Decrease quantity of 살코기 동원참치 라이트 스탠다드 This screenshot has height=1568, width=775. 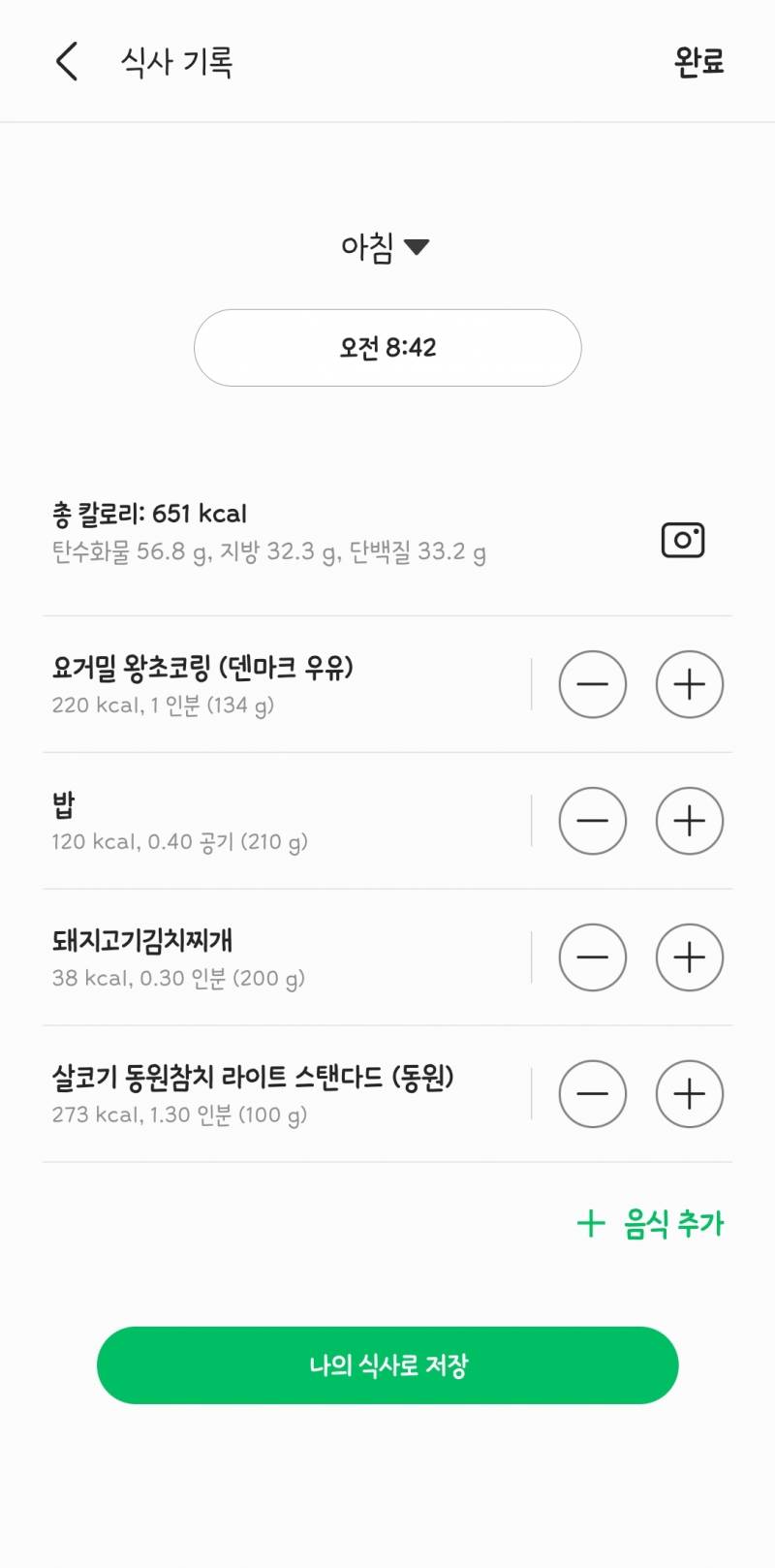click(593, 1094)
